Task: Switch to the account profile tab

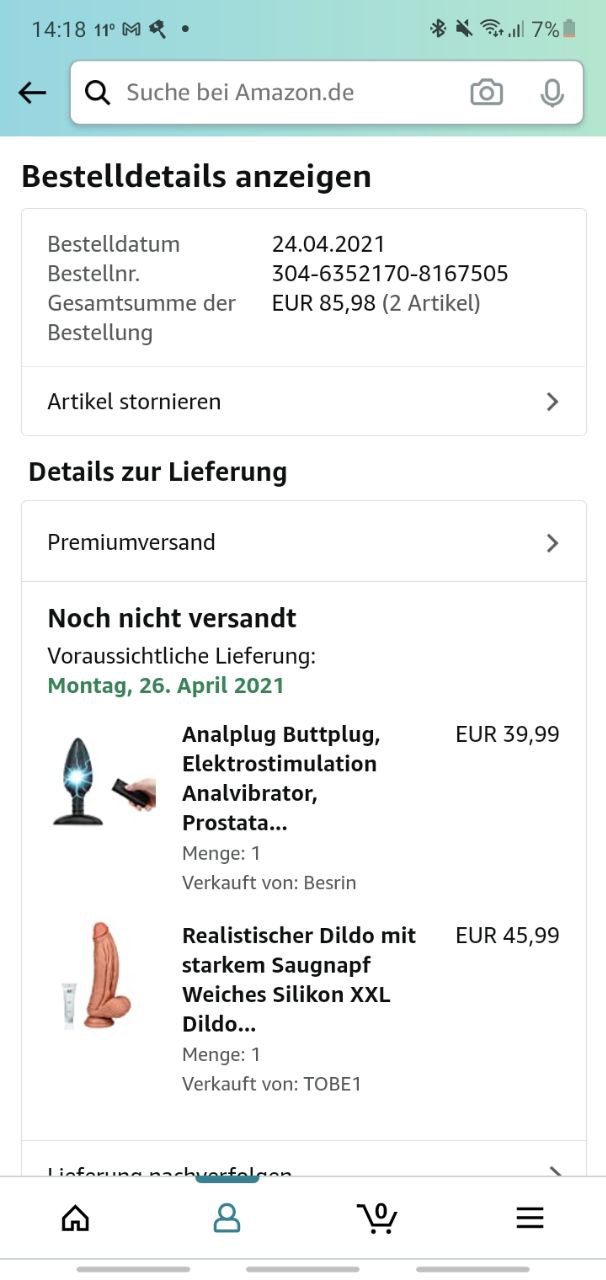Action: click(227, 1217)
